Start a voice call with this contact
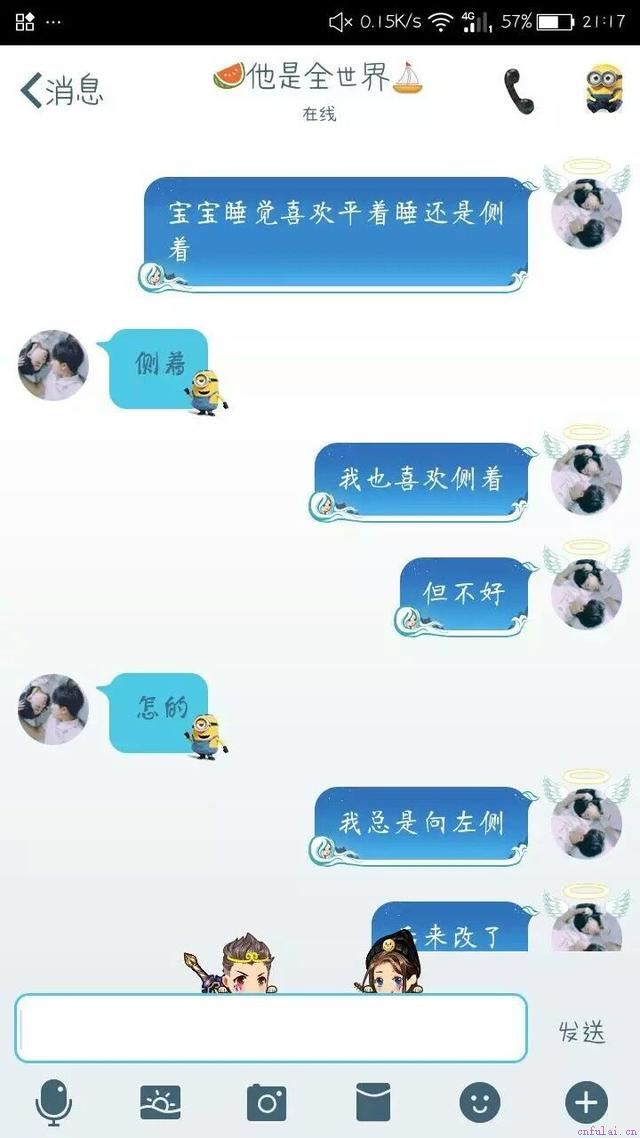640x1138 pixels. tap(518, 91)
